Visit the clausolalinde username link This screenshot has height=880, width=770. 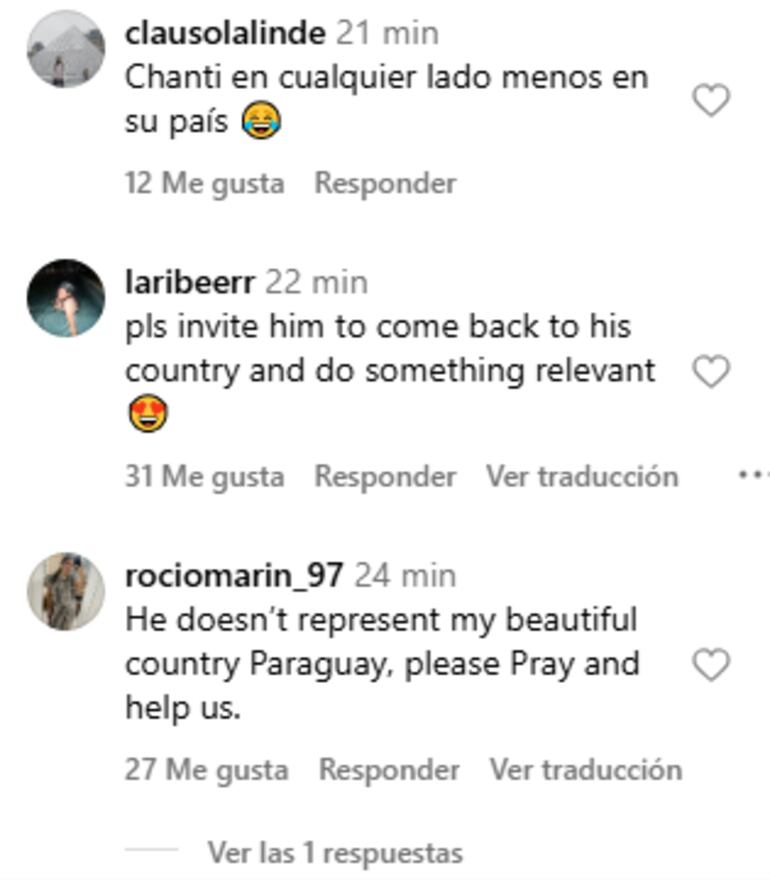225,33
